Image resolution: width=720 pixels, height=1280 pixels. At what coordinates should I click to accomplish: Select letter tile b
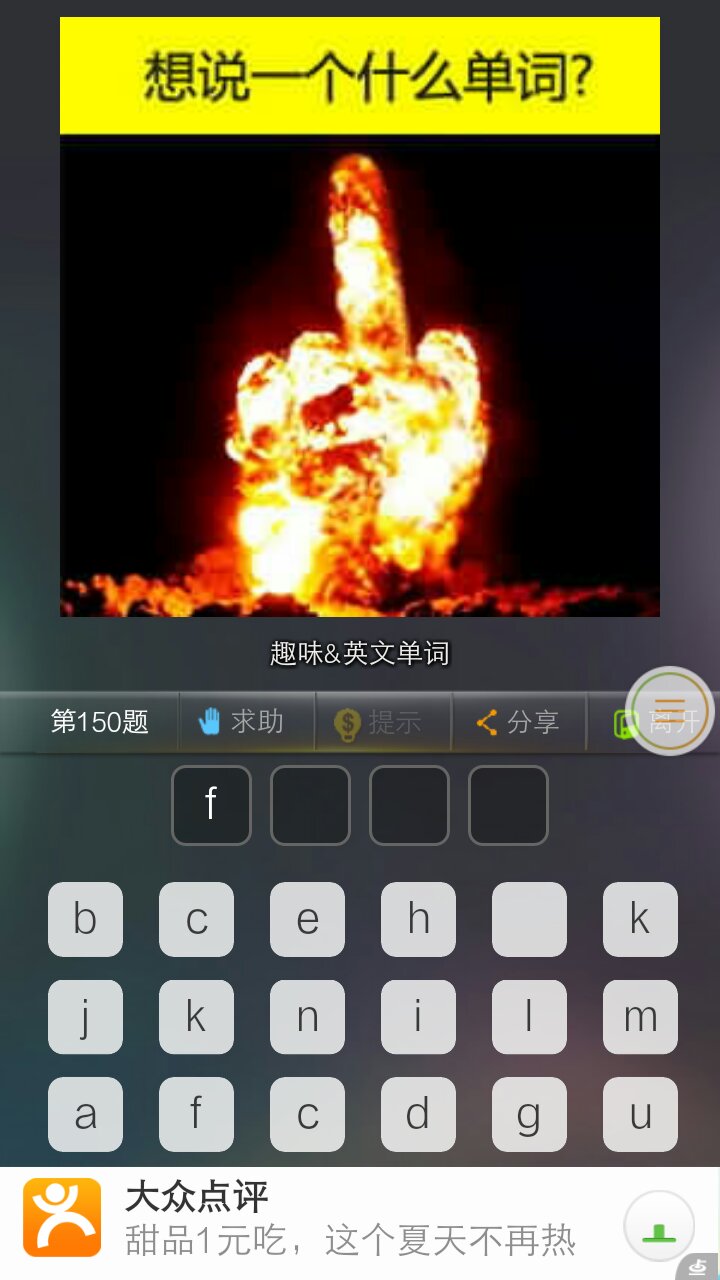pyautogui.click(x=86, y=919)
